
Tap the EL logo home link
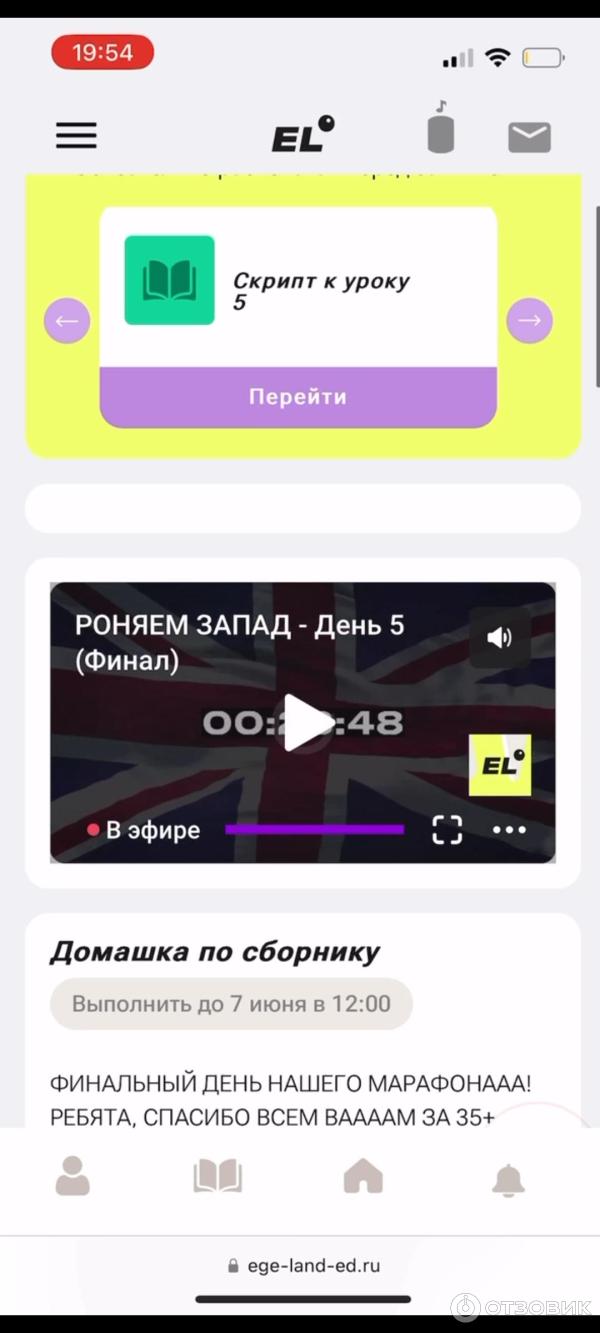click(x=303, y=134)
